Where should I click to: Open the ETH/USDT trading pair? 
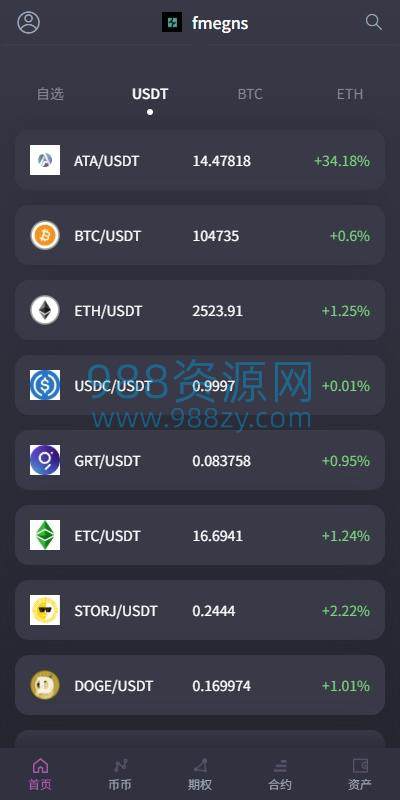(x=200, y=311)
